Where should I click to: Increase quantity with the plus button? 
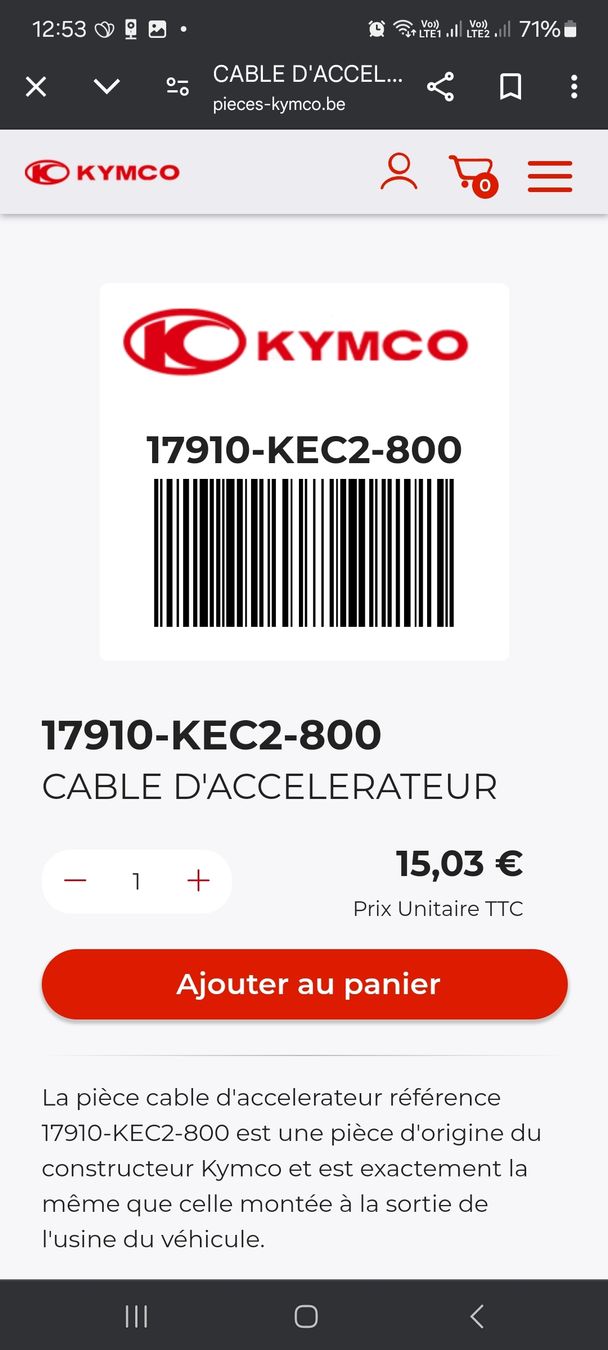click(x=198, y=881)
